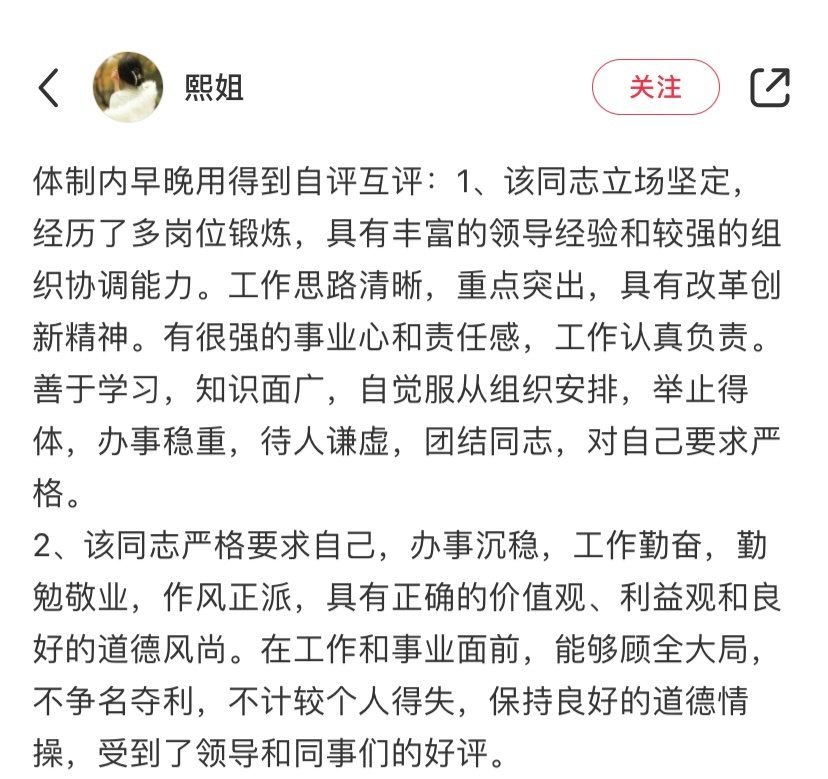828x779 pixels.
Task: Open 熙姐's profile avatar
Action: tap(128, 87)
